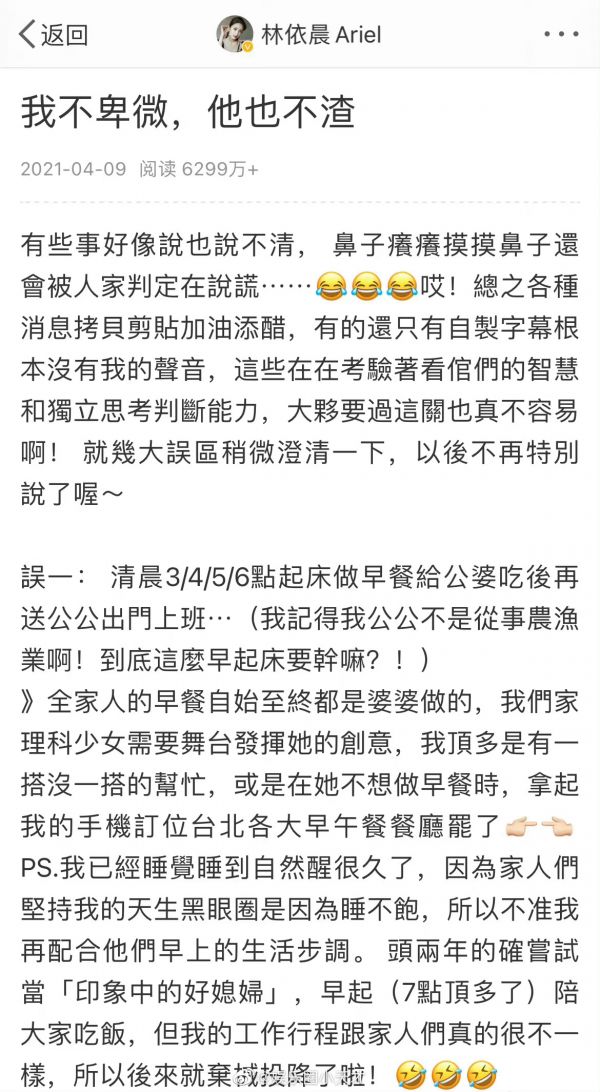
Task: Open the three-dot overflow menu
Action: 560,35
